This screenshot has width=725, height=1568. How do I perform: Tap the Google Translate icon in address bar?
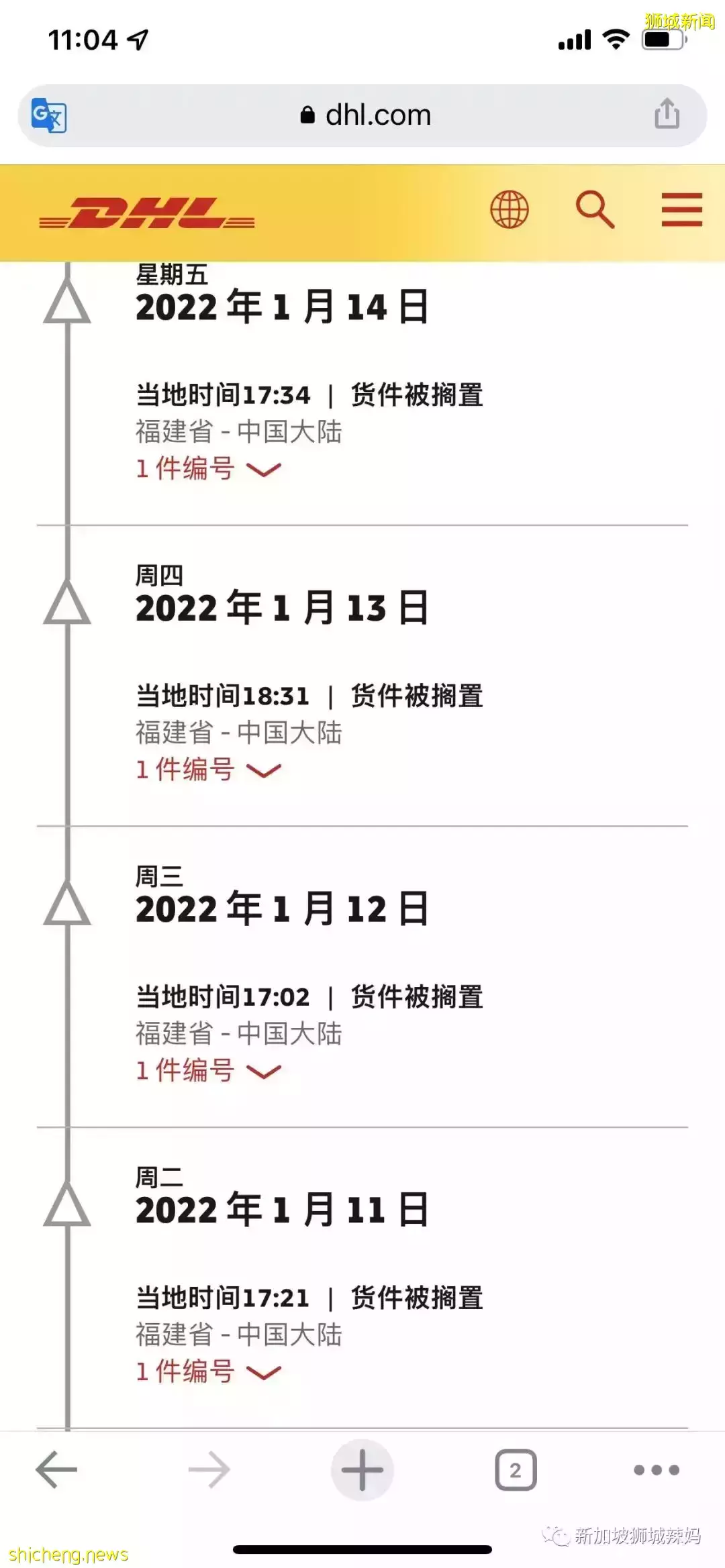pos(48,114)
